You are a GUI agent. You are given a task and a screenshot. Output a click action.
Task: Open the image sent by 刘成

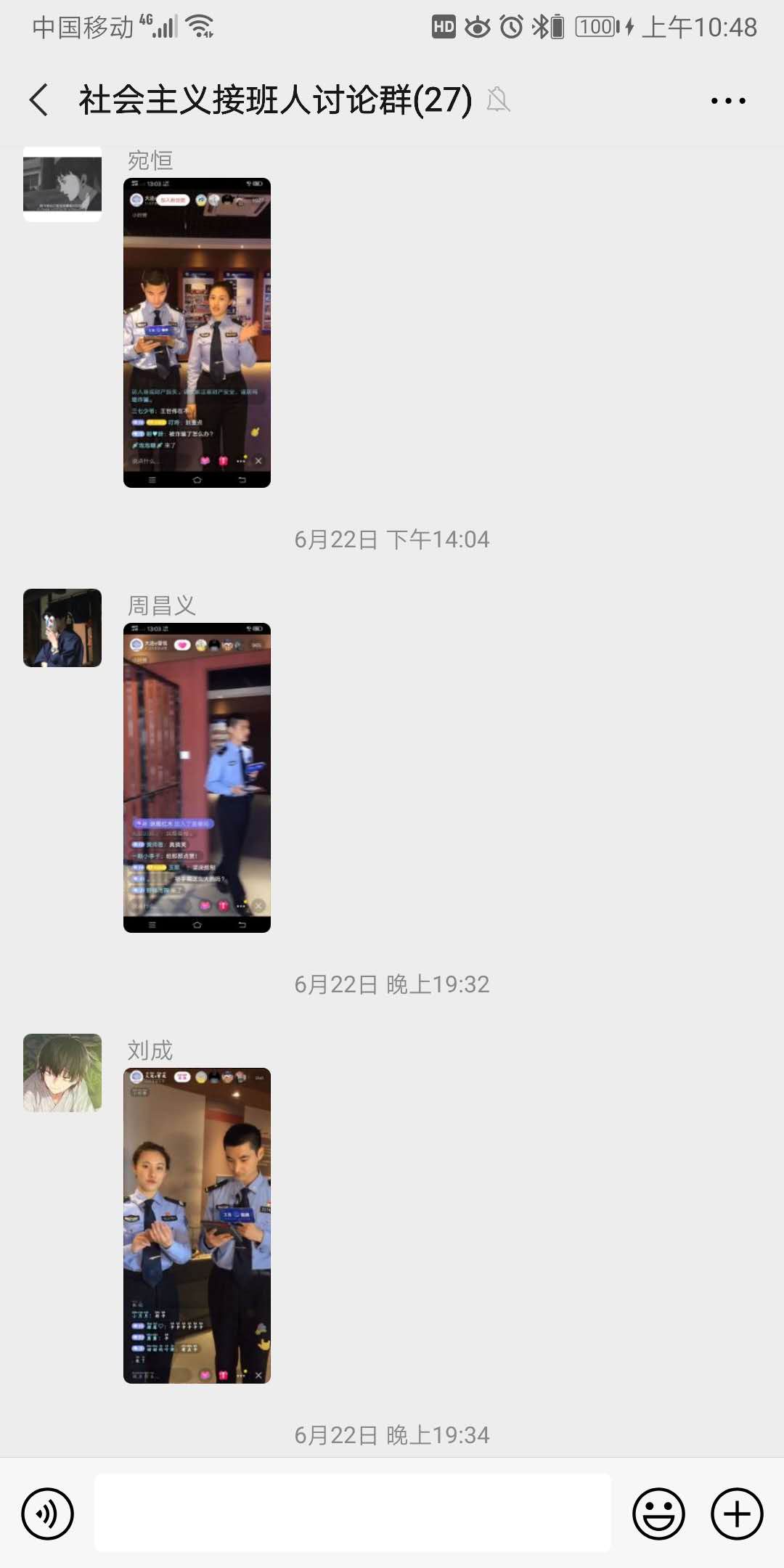[x=197, y=1225]
